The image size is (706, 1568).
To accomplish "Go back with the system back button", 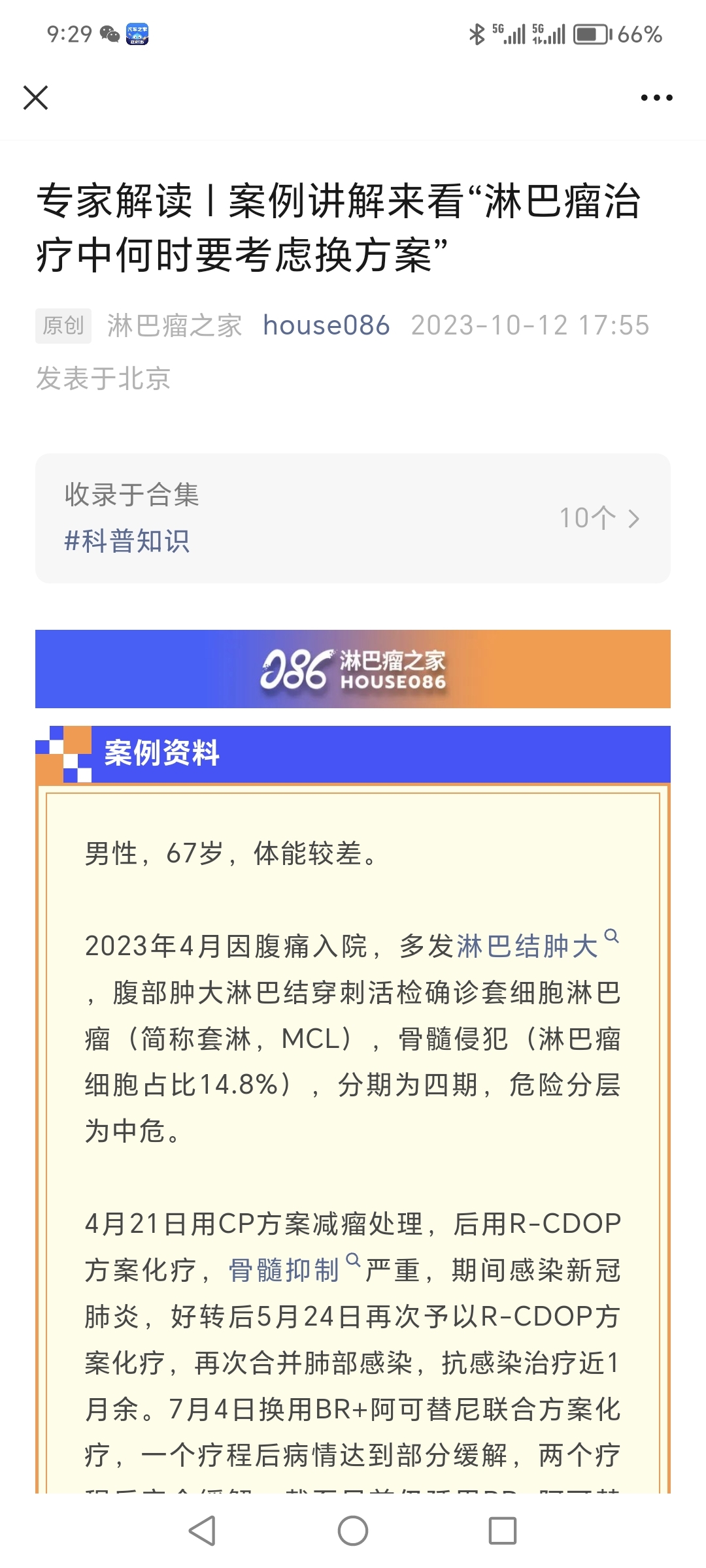I will (203, 1531).
